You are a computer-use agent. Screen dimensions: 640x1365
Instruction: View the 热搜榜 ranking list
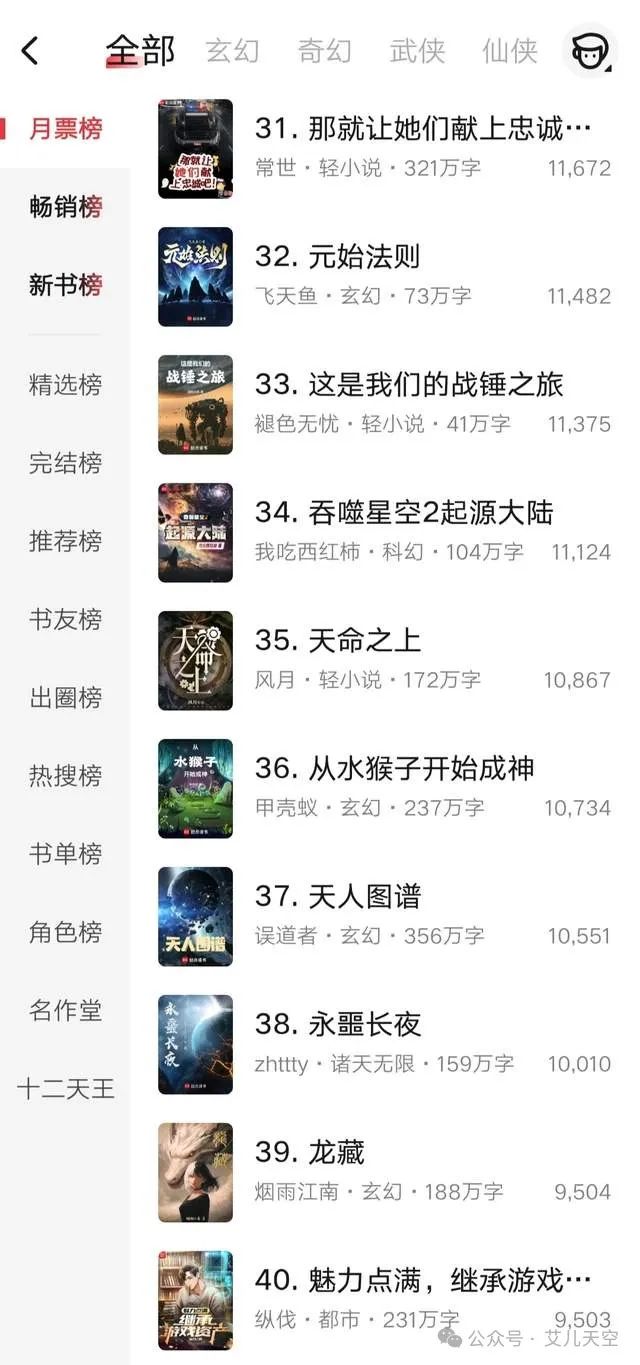tap(65, 776)
